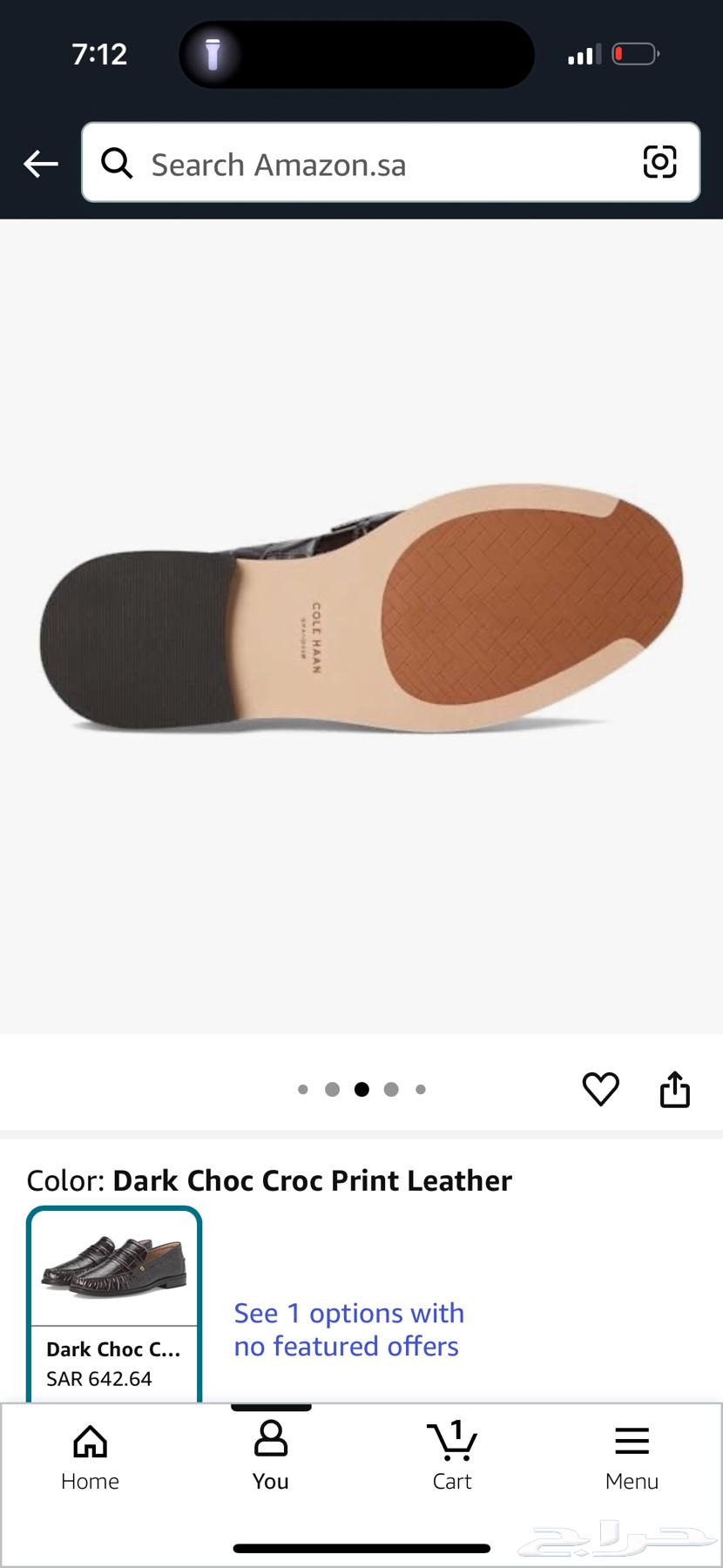Add the shoe to wishlist with the heart

(x=600, y=1089)
